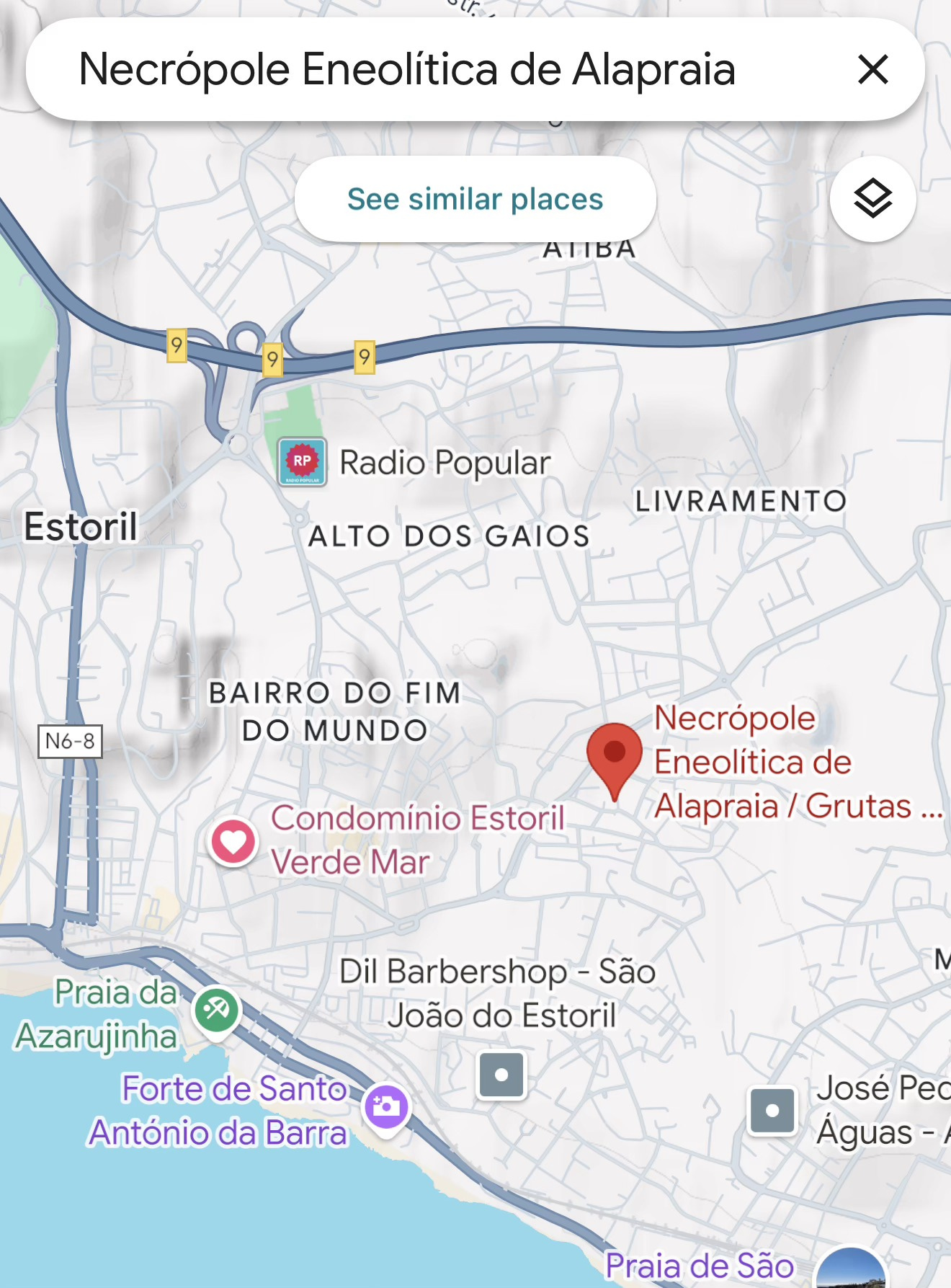This screenshot has width=951, height=1288.
Task: Click the search field showing Necrópole Eneolítica
Action: (x=407, y=69)
